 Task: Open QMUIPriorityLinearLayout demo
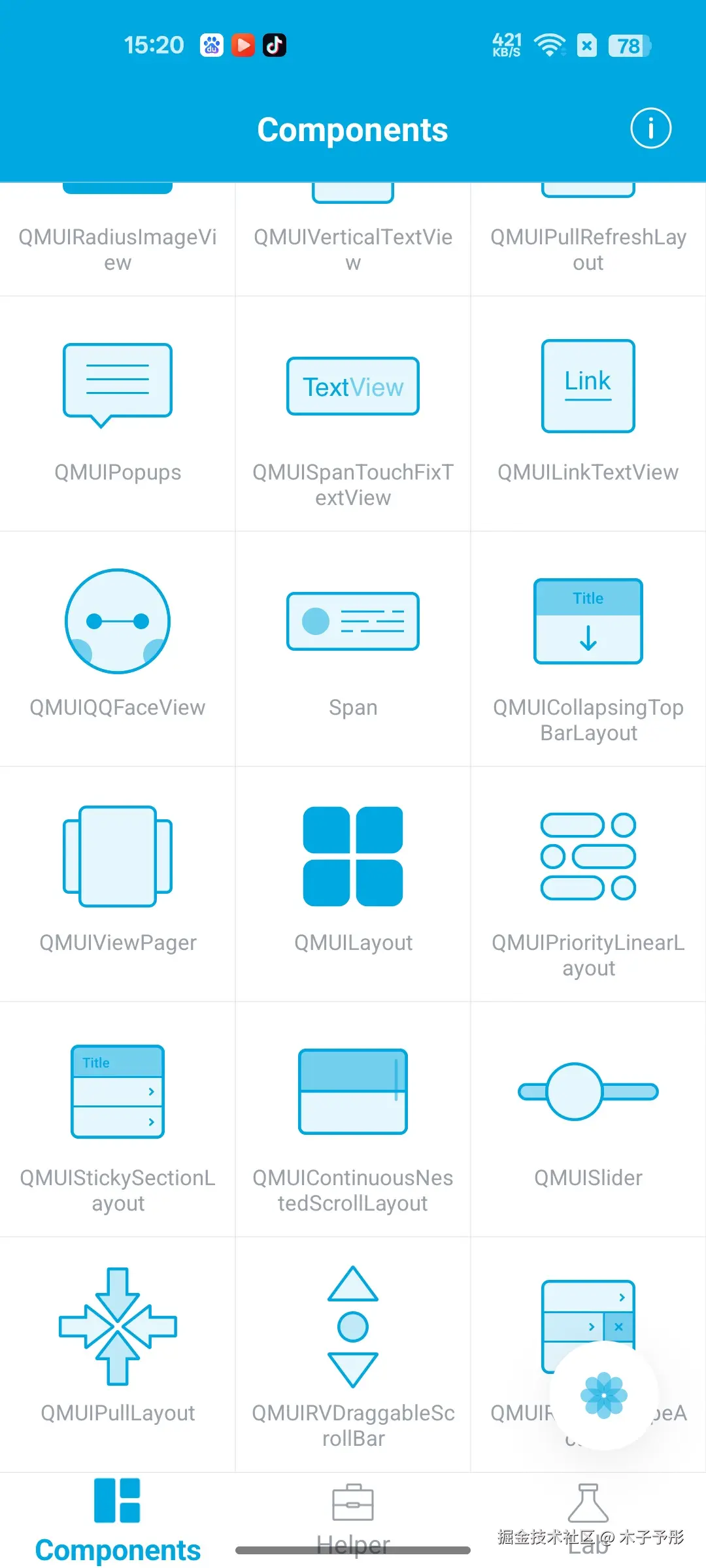(x=588, y=883)
